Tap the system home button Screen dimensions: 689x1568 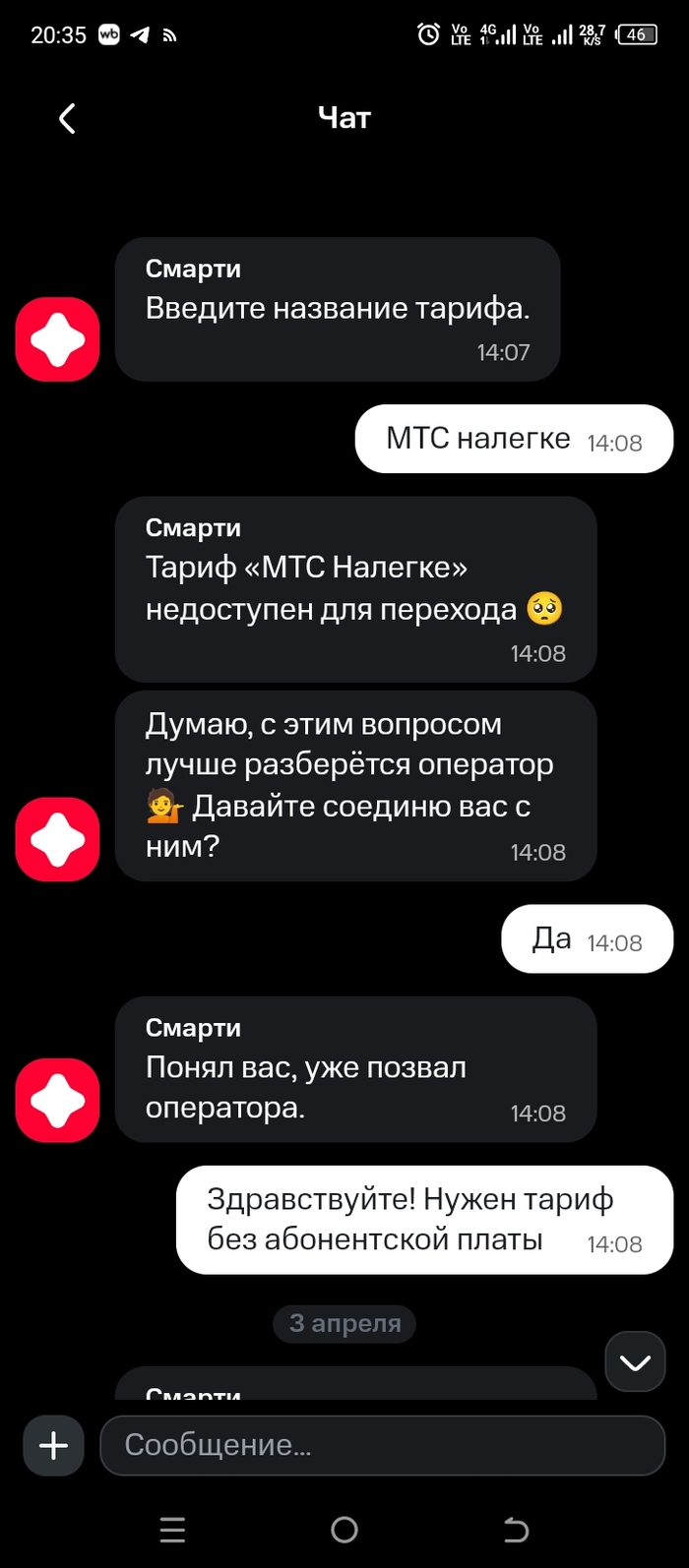pos(344,1530)
